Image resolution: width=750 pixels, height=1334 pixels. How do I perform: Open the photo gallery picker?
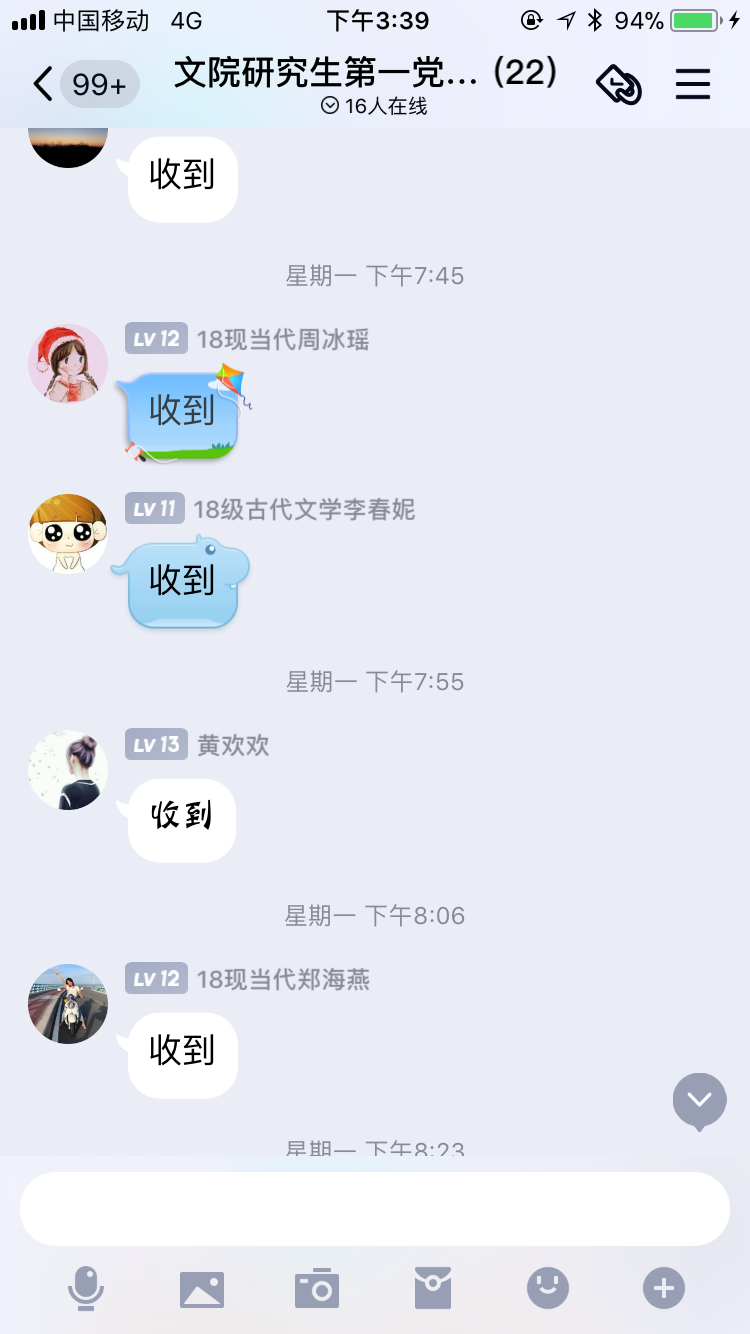click(202, 1288)
